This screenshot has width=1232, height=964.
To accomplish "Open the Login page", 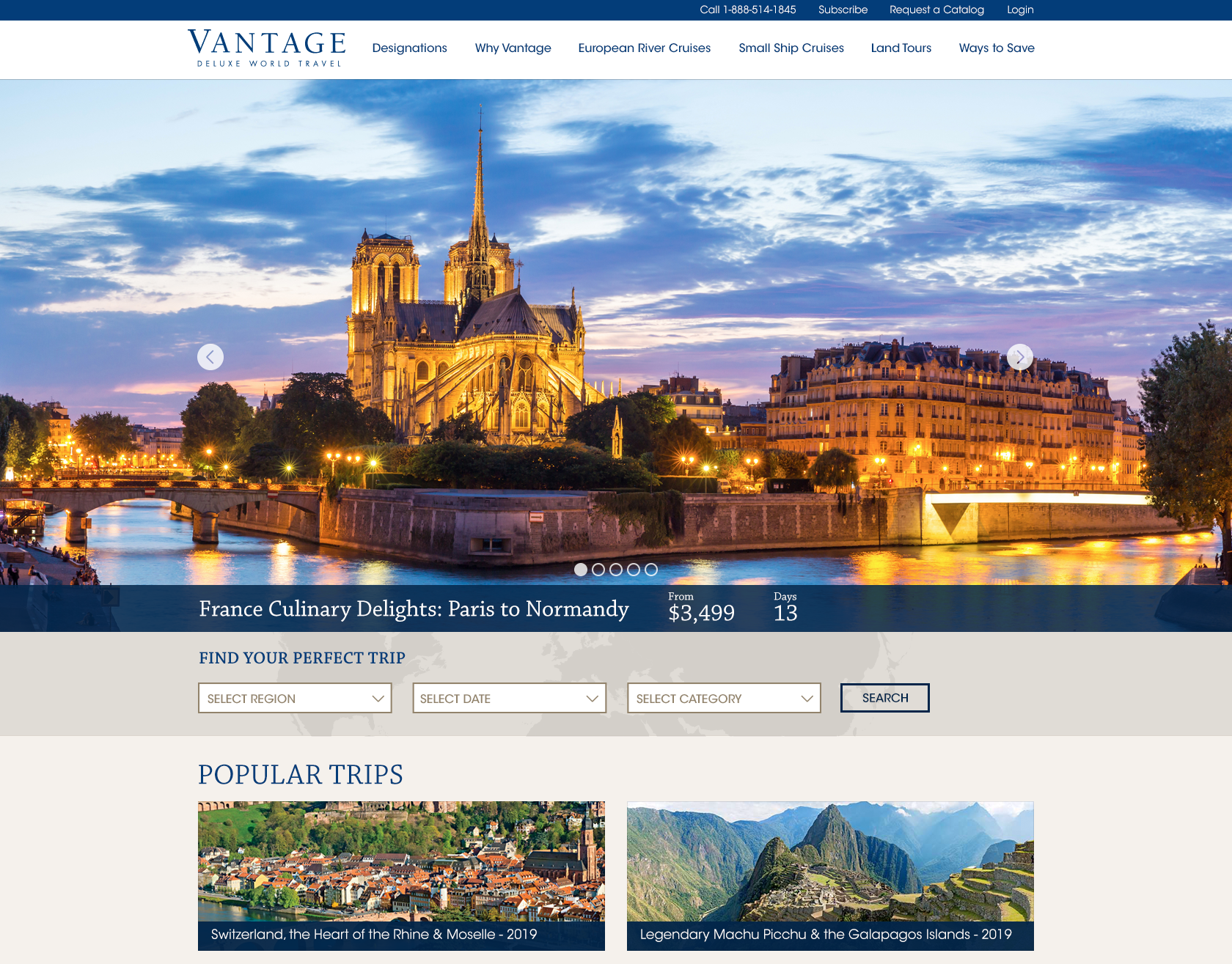I will pyautogui.click(x=1020, y=10).
